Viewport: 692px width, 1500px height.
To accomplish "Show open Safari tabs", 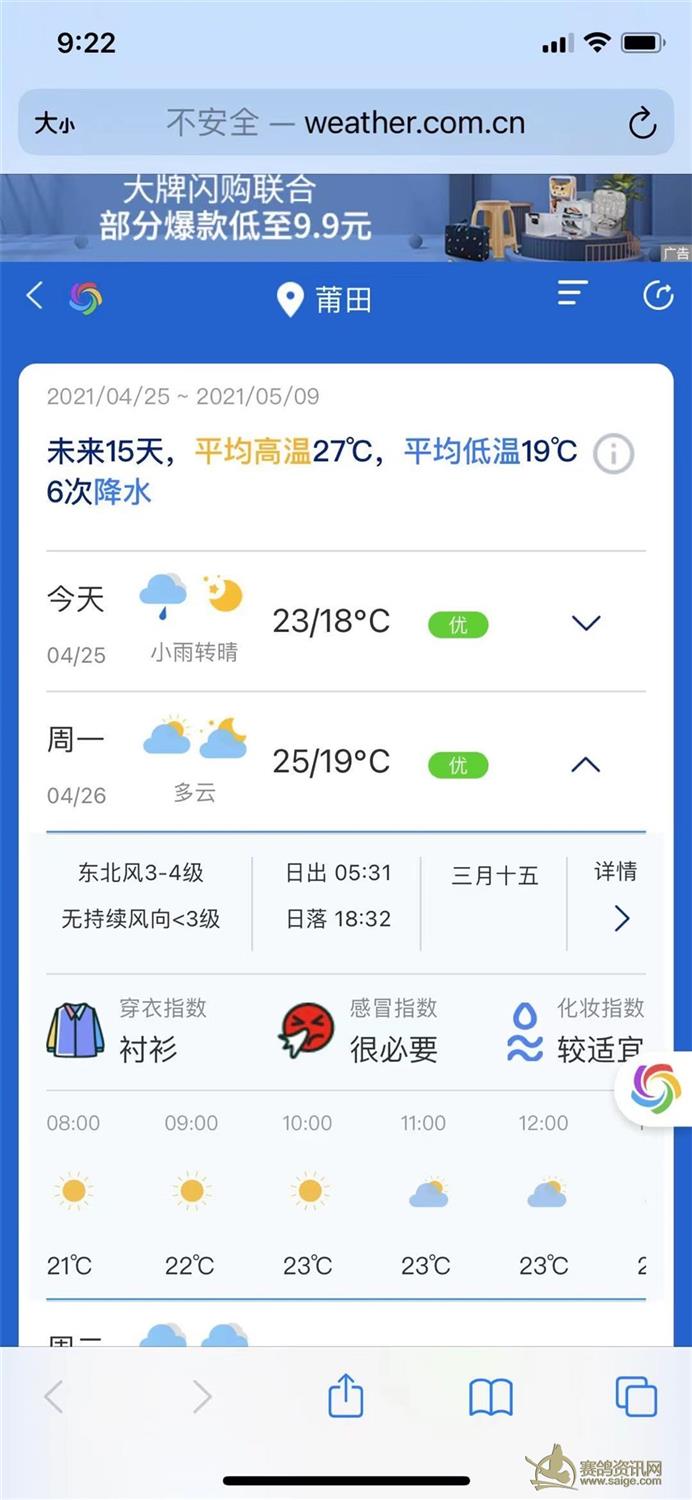I will [636, 1396].
